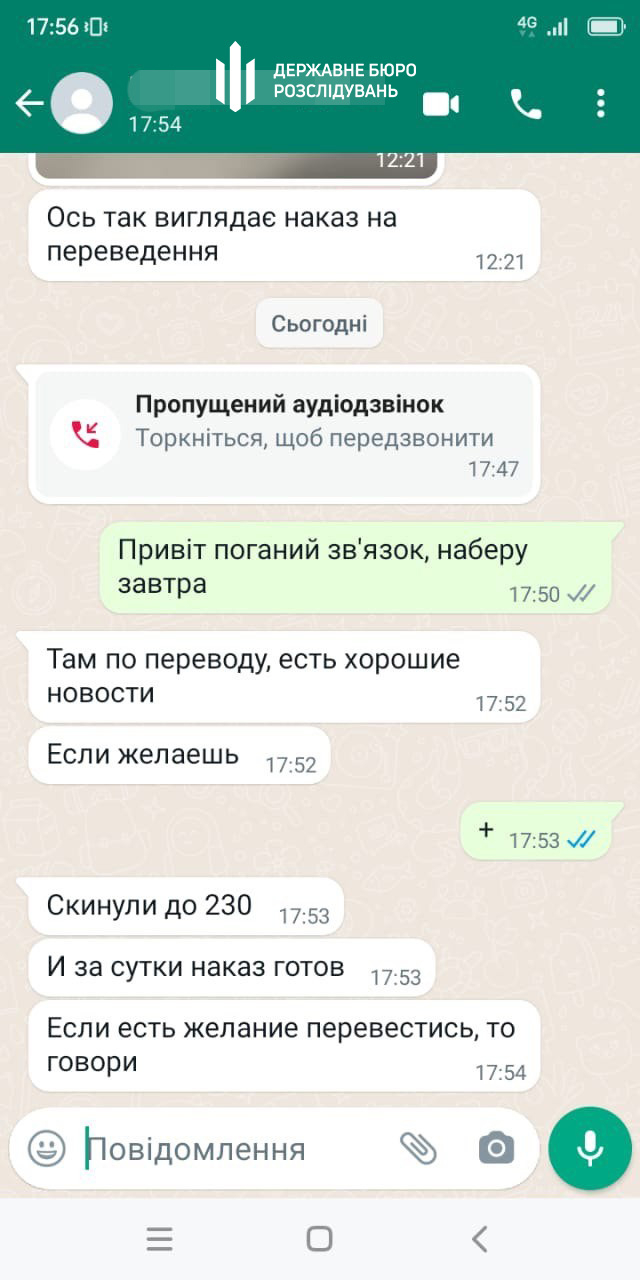Image resolution: width=640 pixels, height=1280 pixels.
Task: Focus the Повідомлення message field
Action: tap(230, 1149)
